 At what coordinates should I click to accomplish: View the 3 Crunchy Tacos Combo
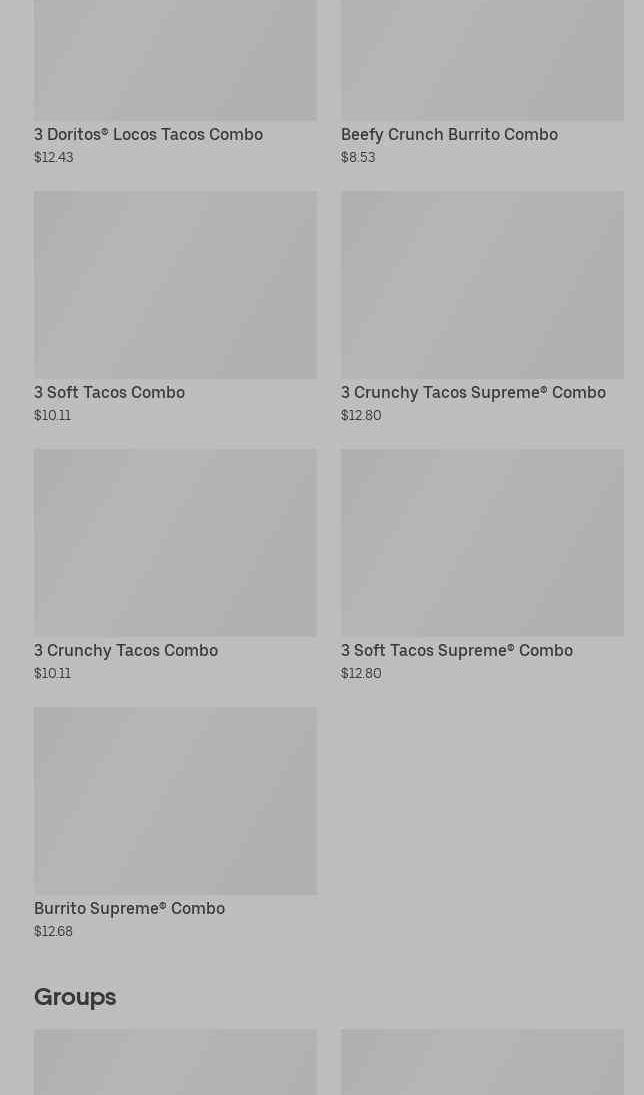coord(175,566)
